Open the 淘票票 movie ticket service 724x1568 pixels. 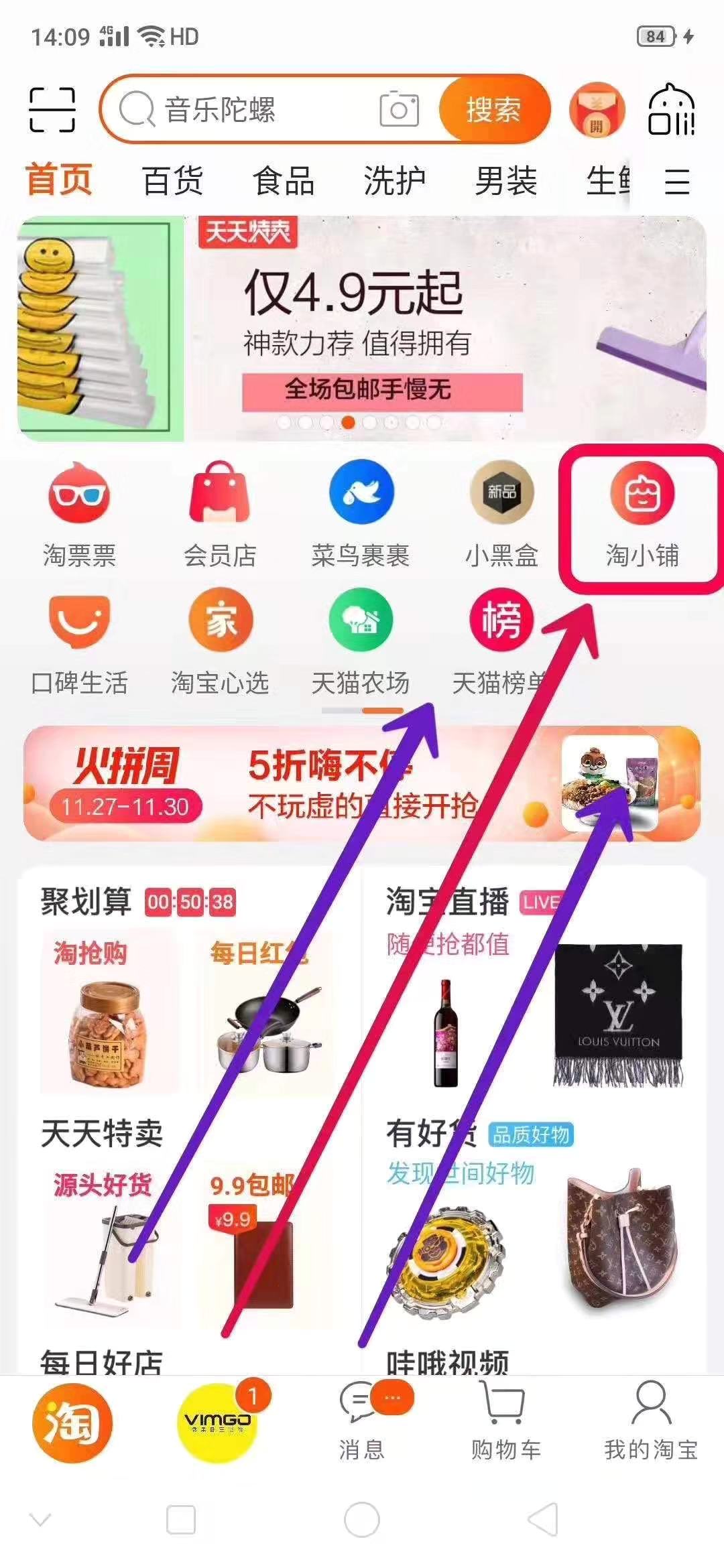coord(78,509)
